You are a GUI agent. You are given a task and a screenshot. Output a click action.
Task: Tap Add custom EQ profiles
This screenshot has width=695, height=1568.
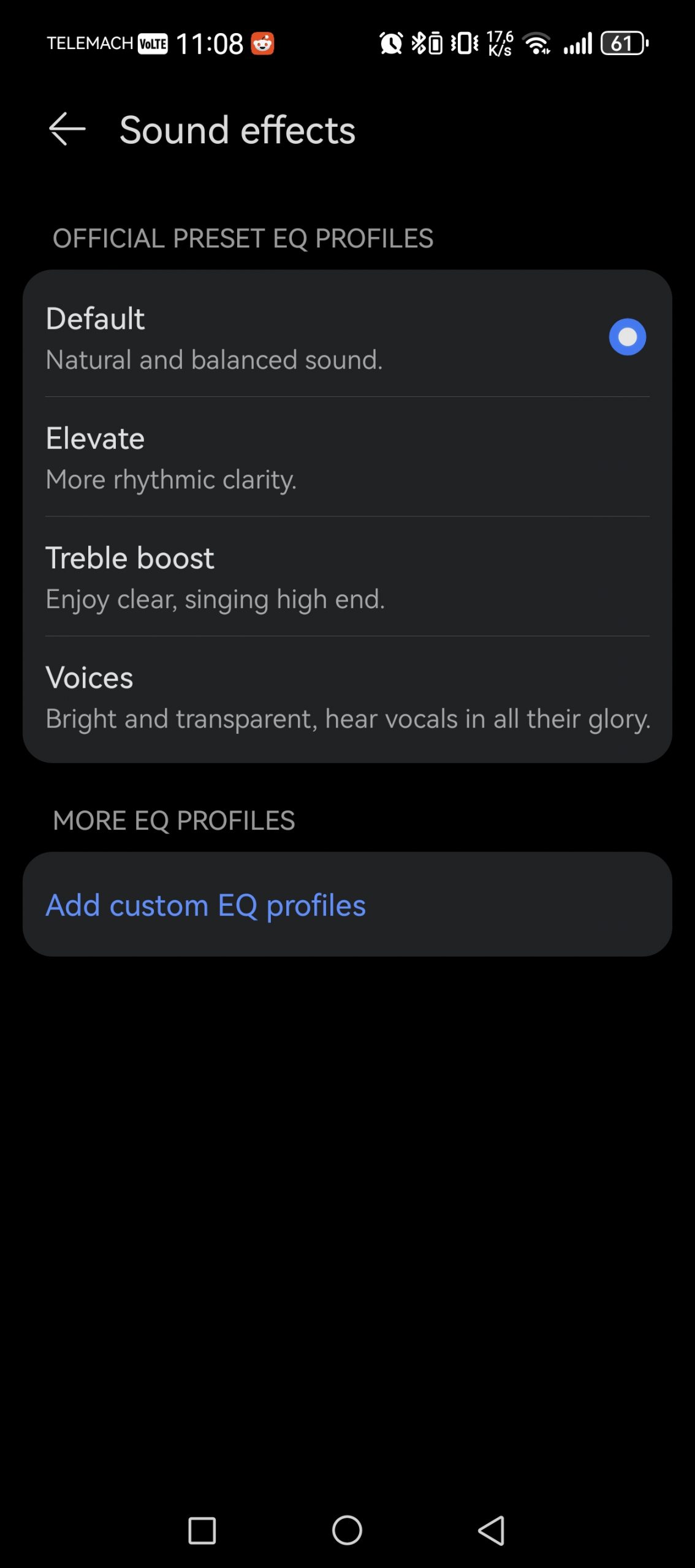tap(206, 905)
